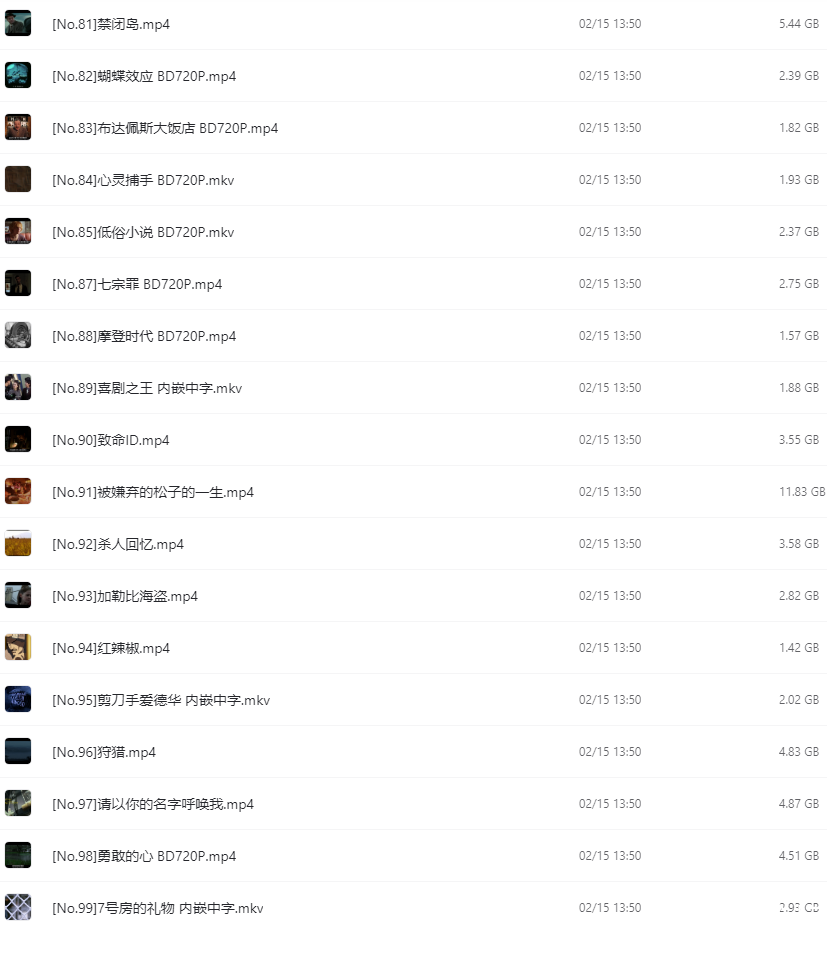Open 请以你的名字呼唤我.mp4
Image resolution: width=827 pixels, height=955 pixels.
click(x=153, y=804)
